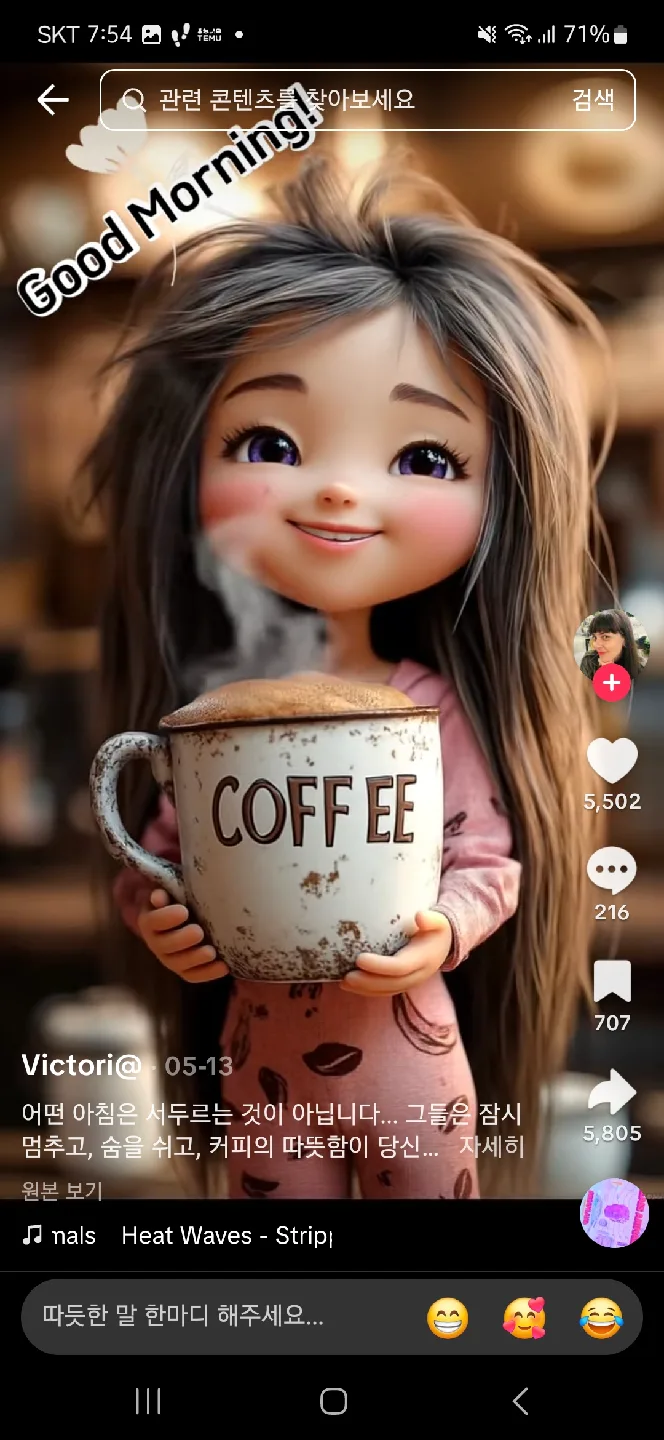Image resolution: width=664 pixels, height=1440 pixels.
Task: Expand the caption with 자세히
Action: click(x=491, y=1146)
